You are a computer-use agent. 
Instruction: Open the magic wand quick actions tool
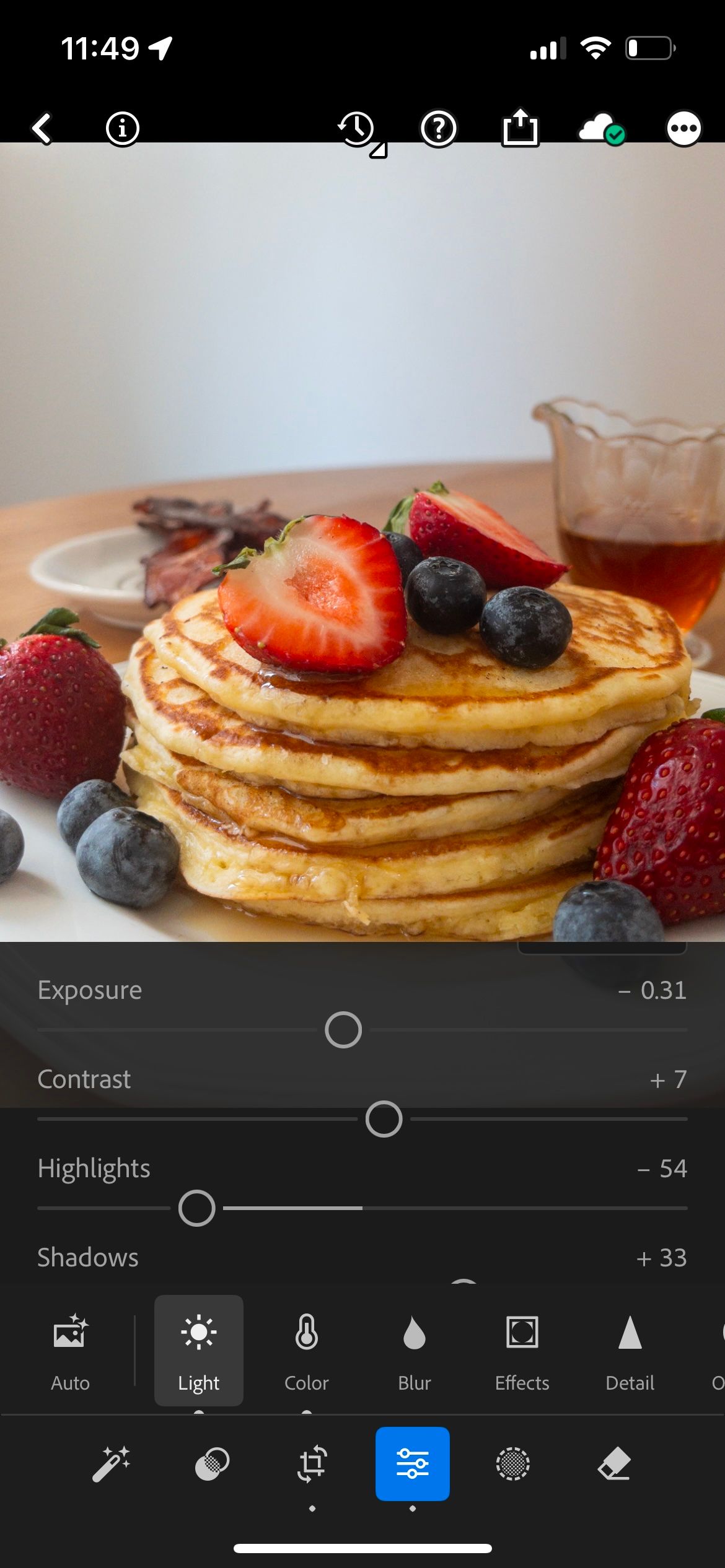click(111, 1464)
